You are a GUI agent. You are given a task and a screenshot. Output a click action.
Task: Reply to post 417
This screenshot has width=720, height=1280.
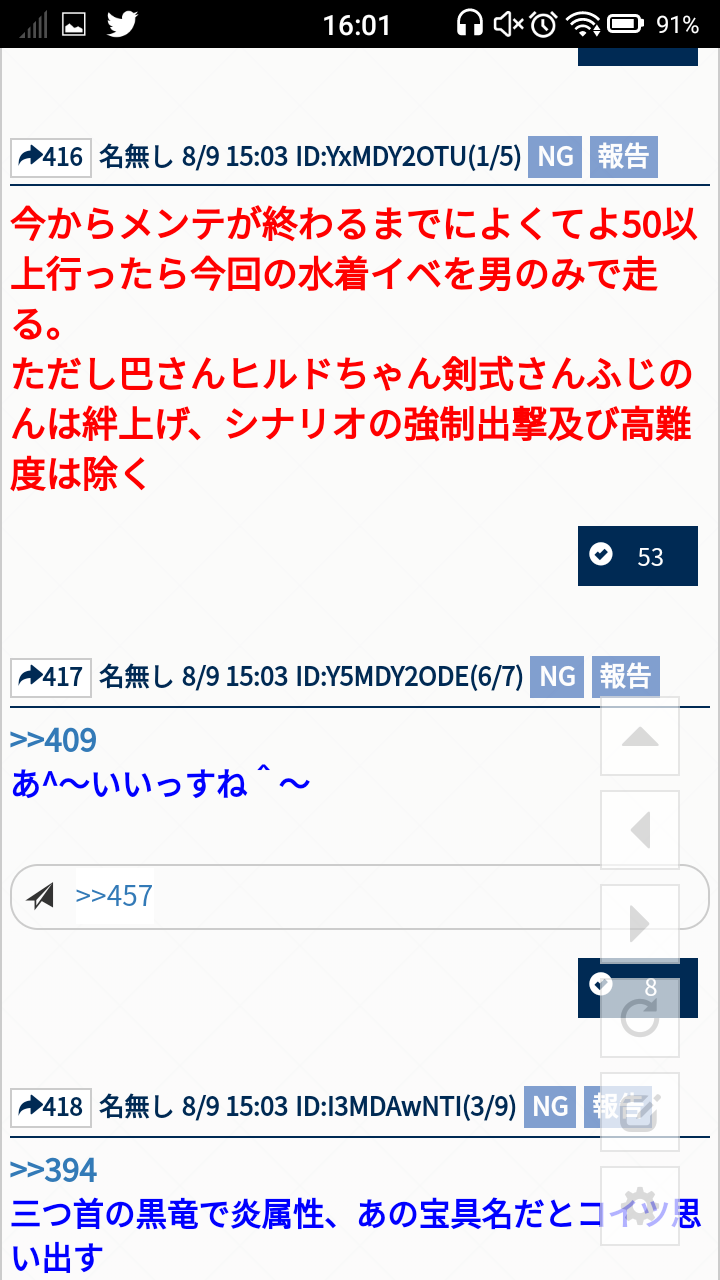(x=51, y=677)
